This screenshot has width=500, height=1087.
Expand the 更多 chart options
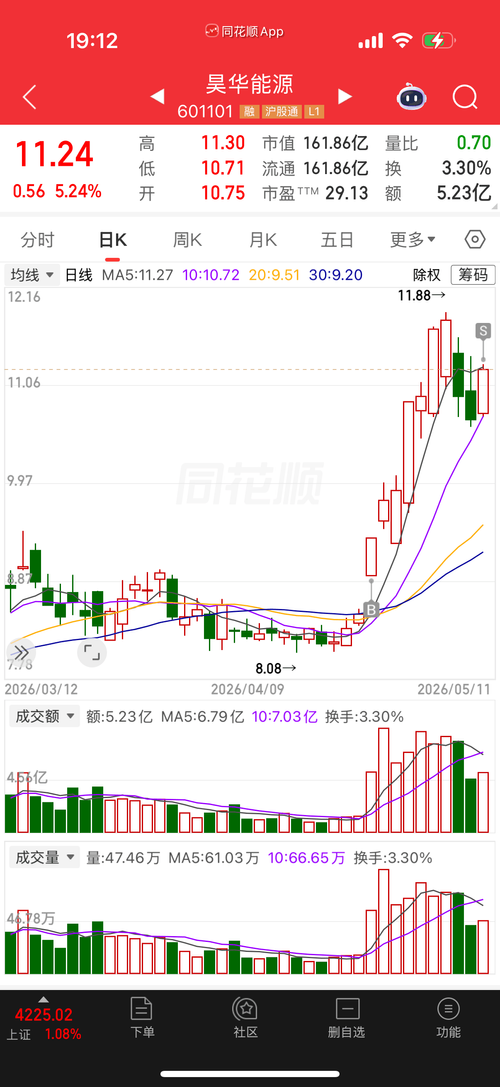[x=413, y=241]
